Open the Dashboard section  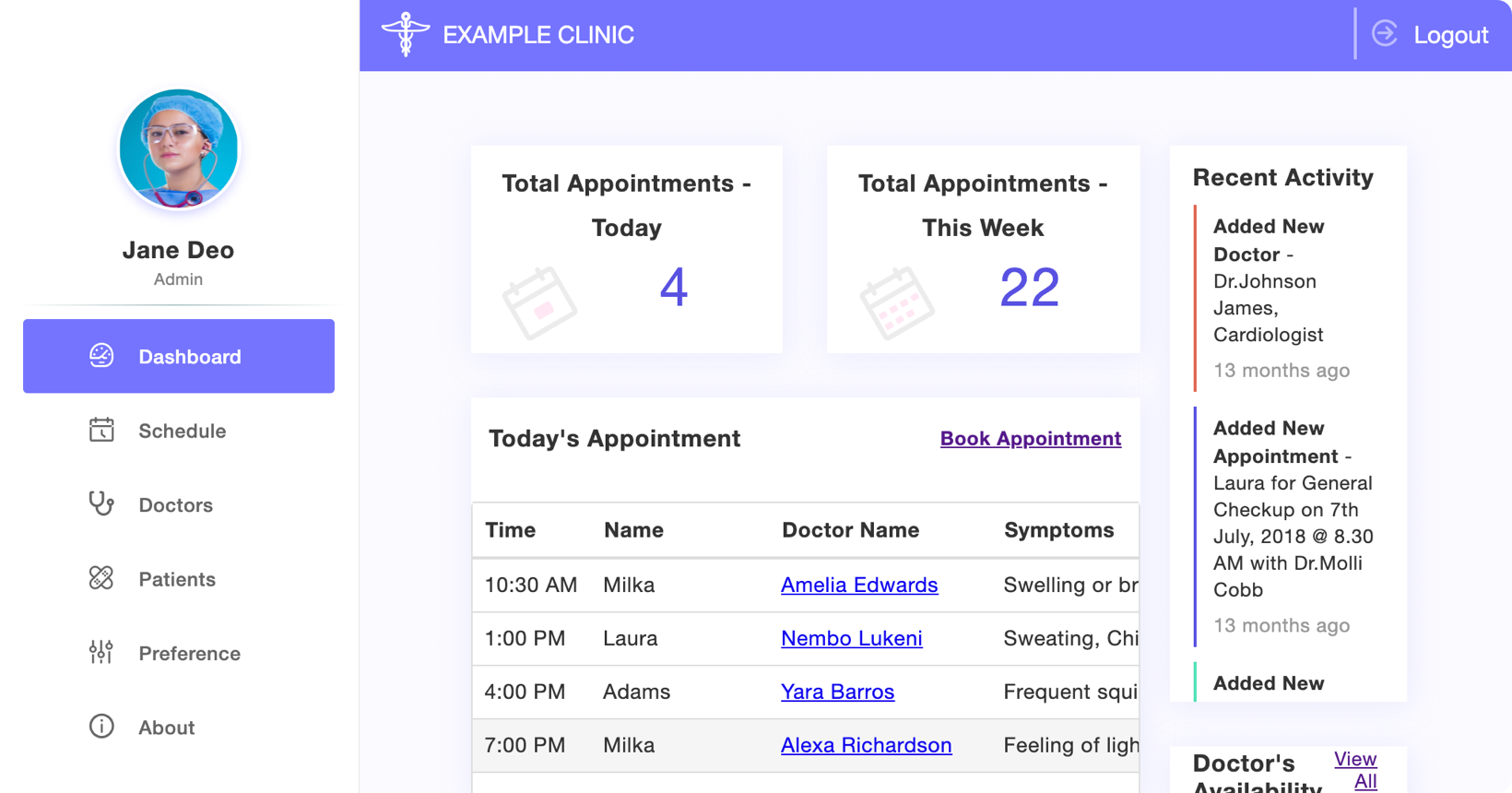click(179, 357)
